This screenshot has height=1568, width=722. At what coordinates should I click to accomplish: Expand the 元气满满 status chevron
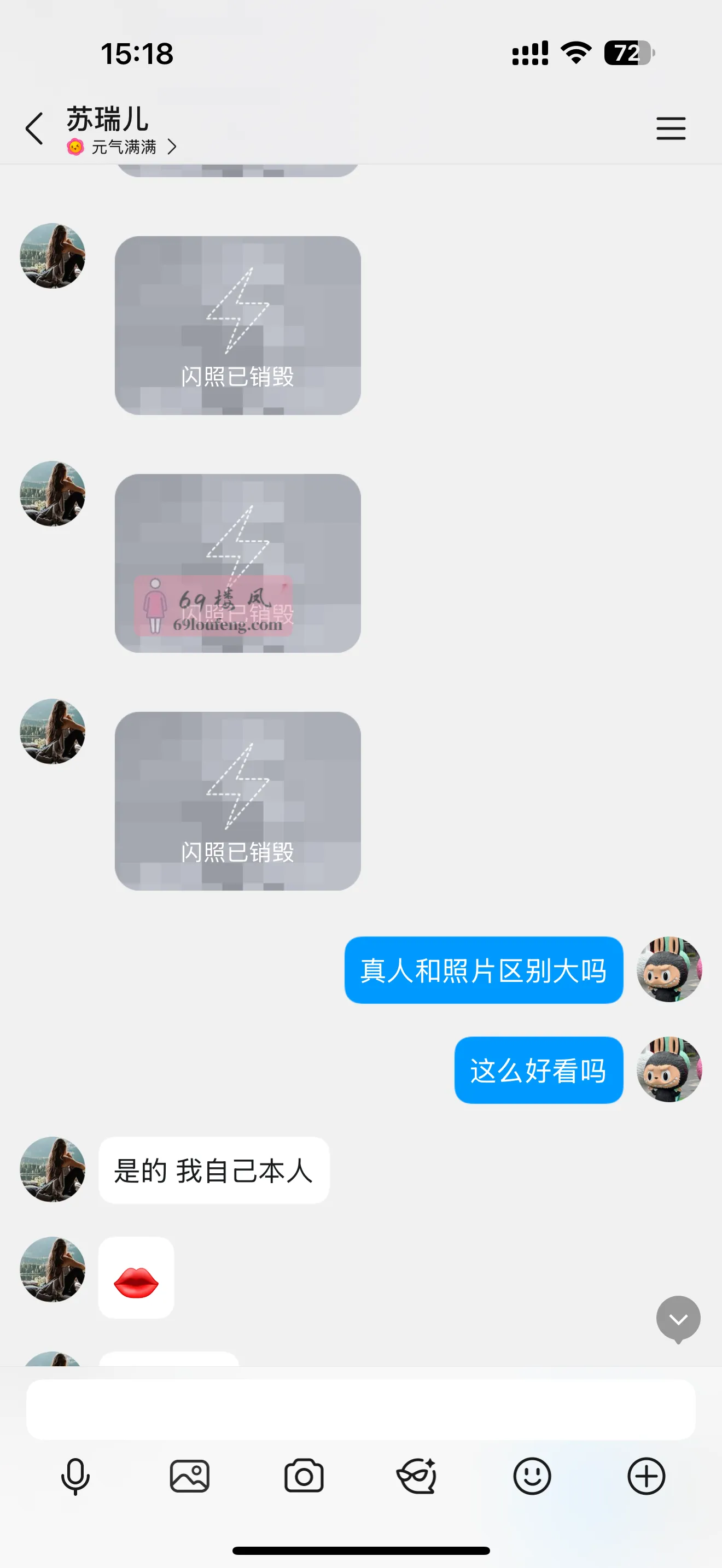(x=172, y=147)
